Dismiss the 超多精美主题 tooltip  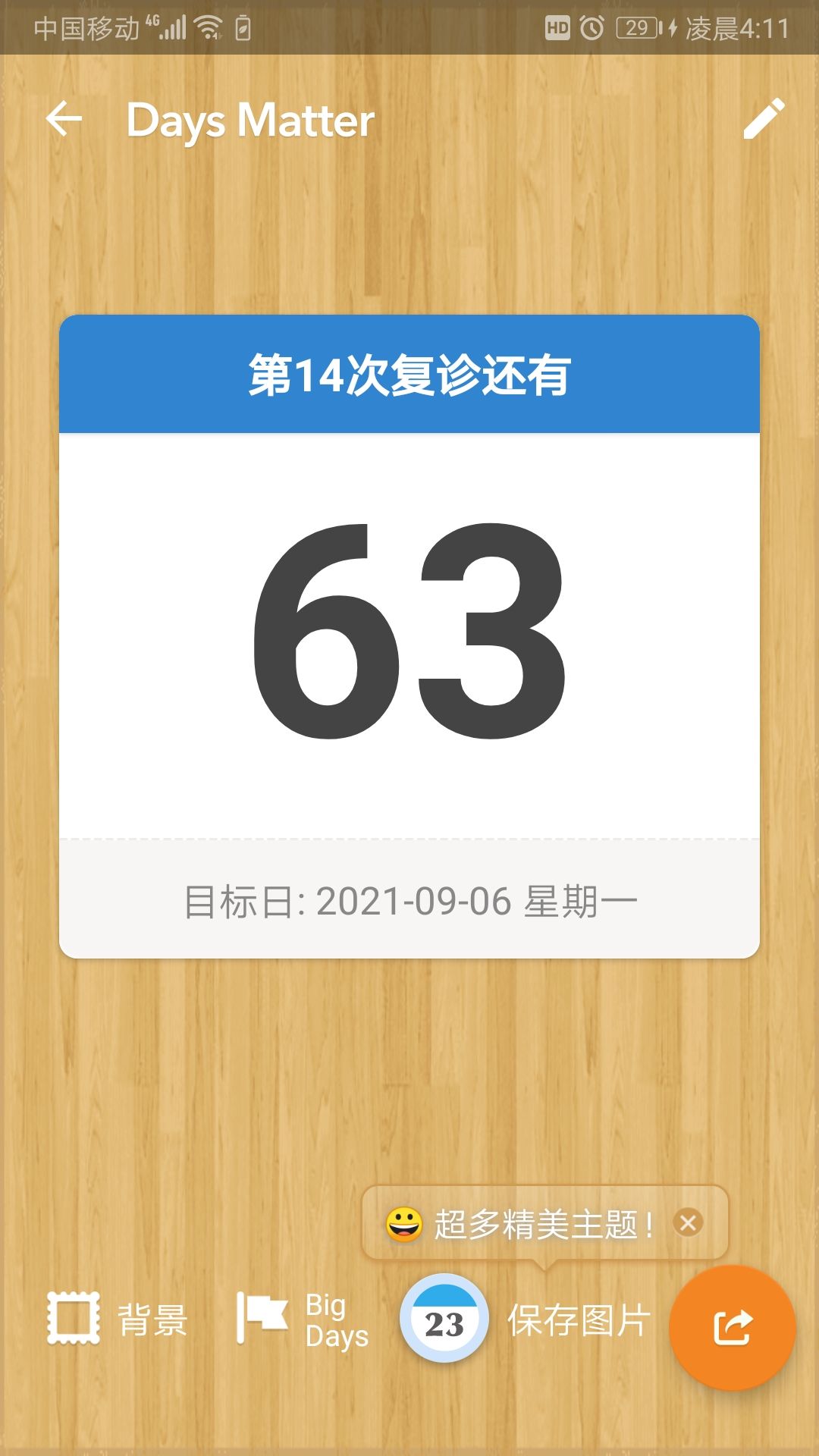point(689,1222)
